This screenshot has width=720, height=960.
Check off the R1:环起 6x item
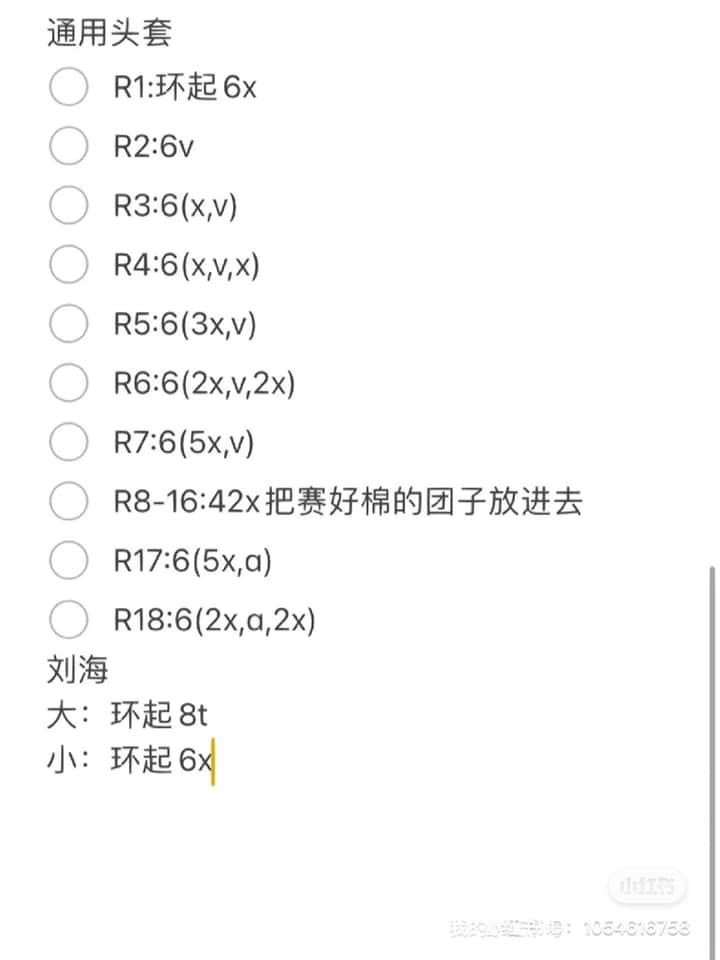tap(68, 87)
